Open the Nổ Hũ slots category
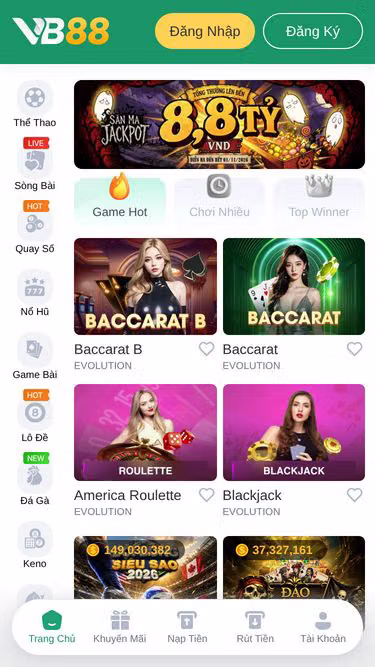 click(x=35, y=294)
